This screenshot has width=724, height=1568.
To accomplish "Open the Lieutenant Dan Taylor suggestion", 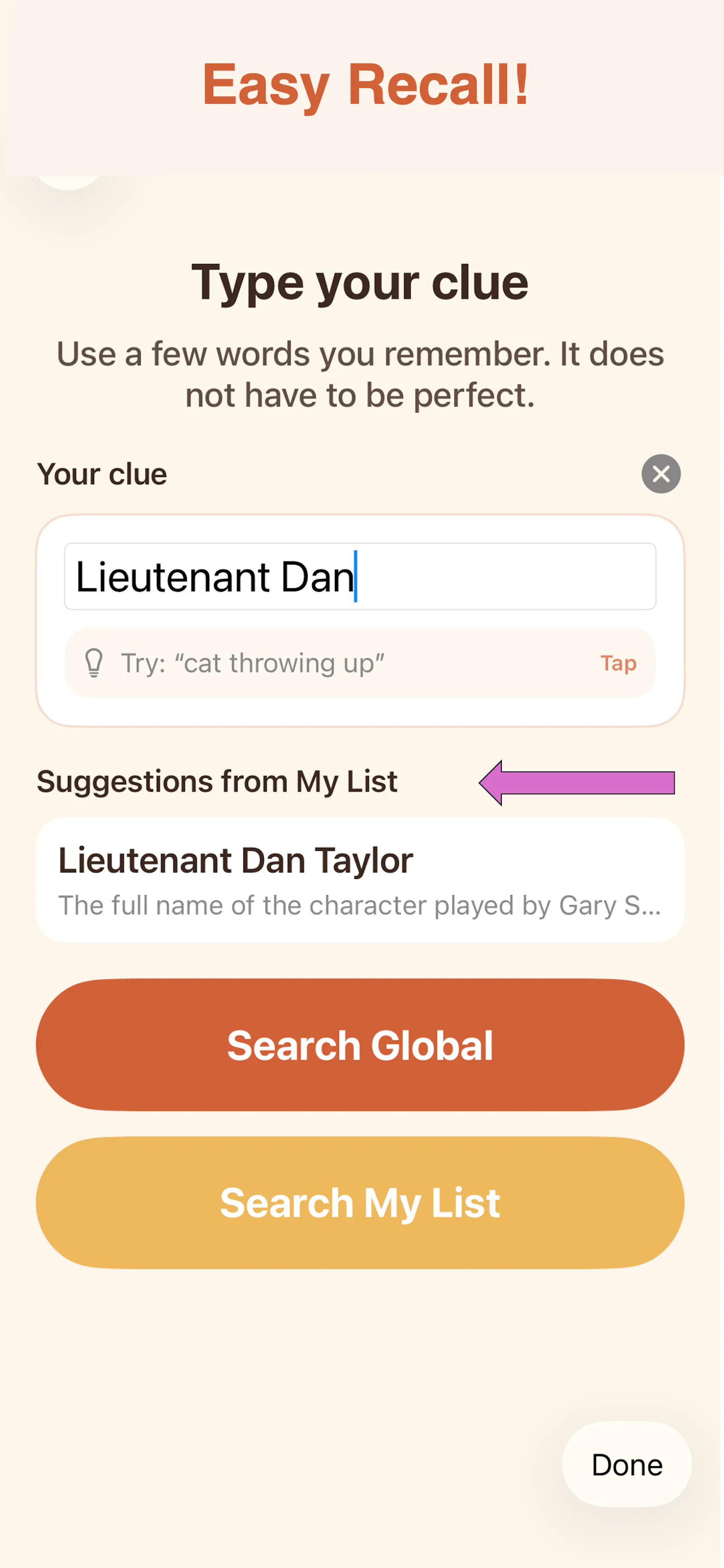I will point(360,880).
